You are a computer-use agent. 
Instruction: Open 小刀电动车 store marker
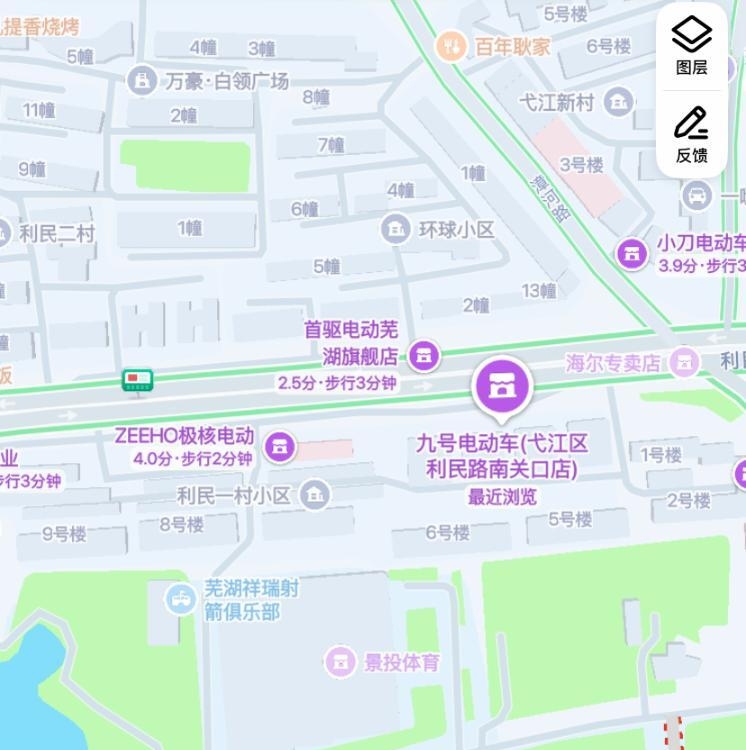(x=631, y=253)
